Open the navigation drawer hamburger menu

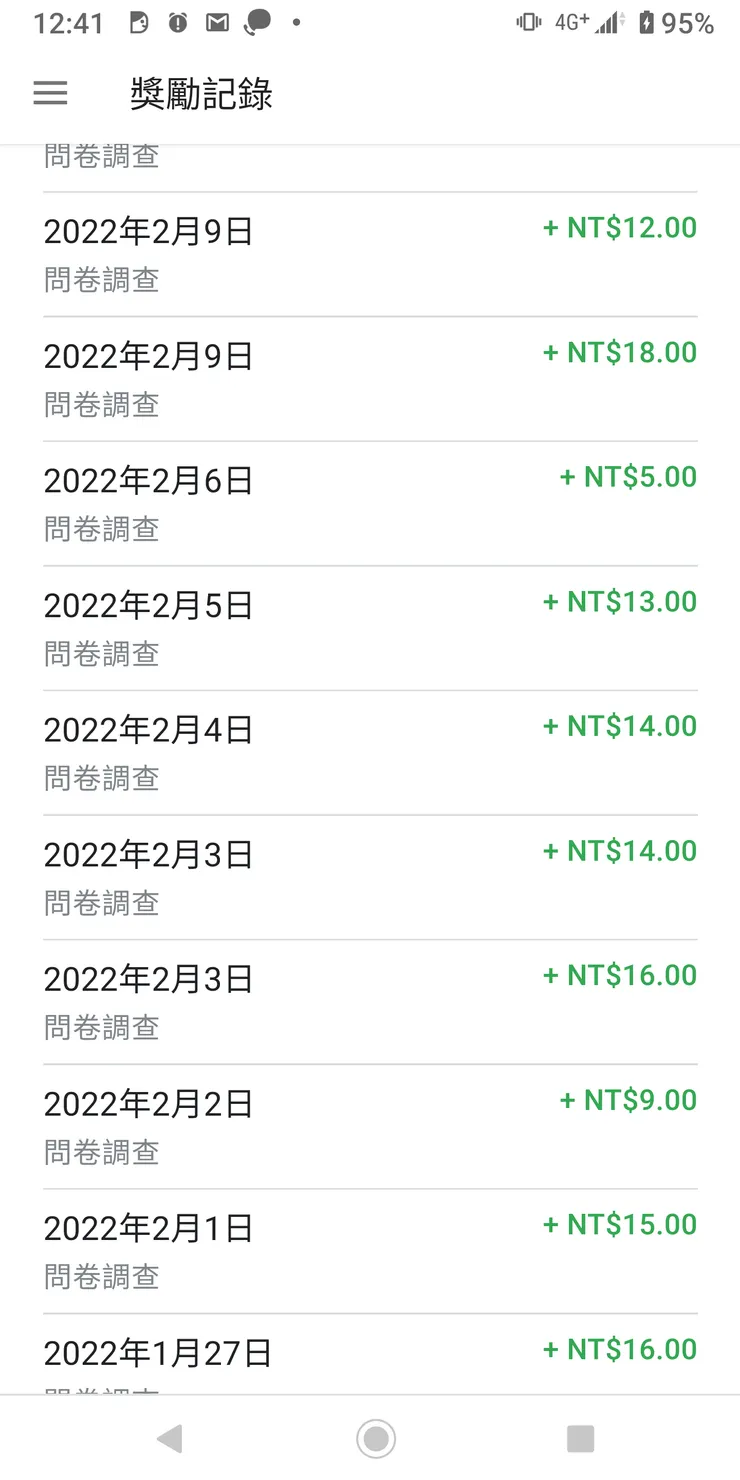point(50,93)
